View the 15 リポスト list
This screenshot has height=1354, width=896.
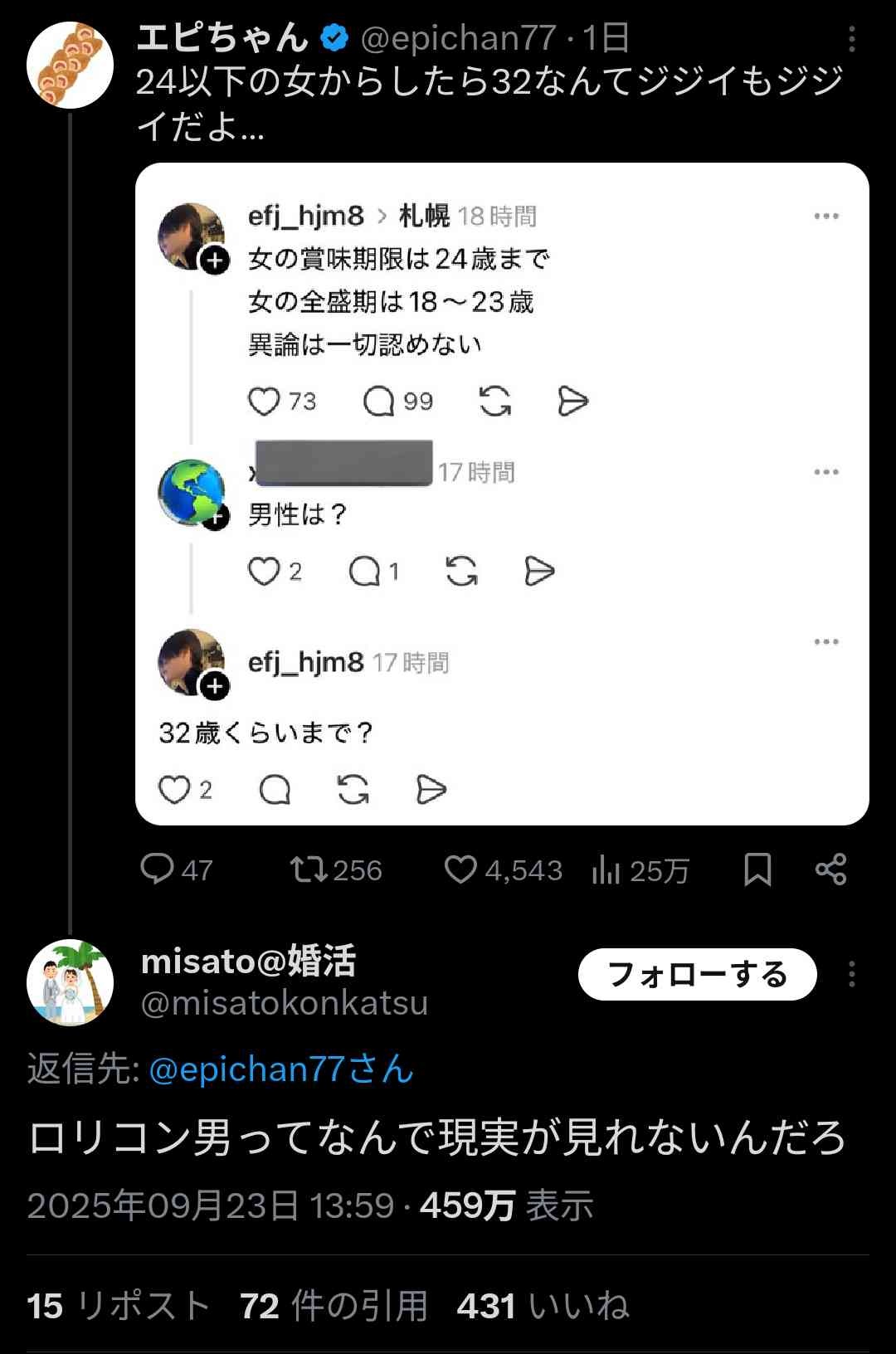click(x=118, y=1306)
